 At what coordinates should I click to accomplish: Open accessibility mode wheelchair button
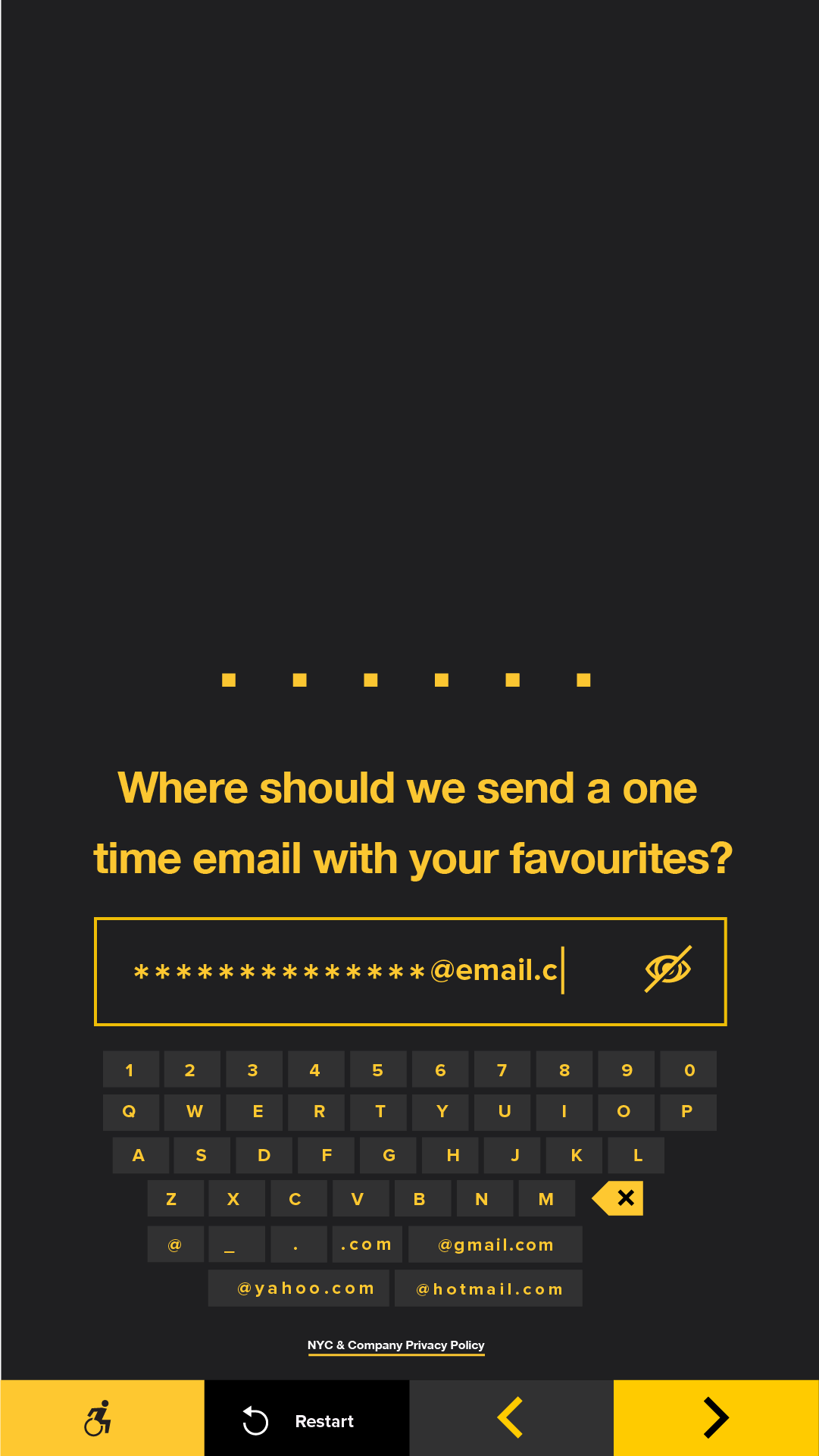point(102,1418)
